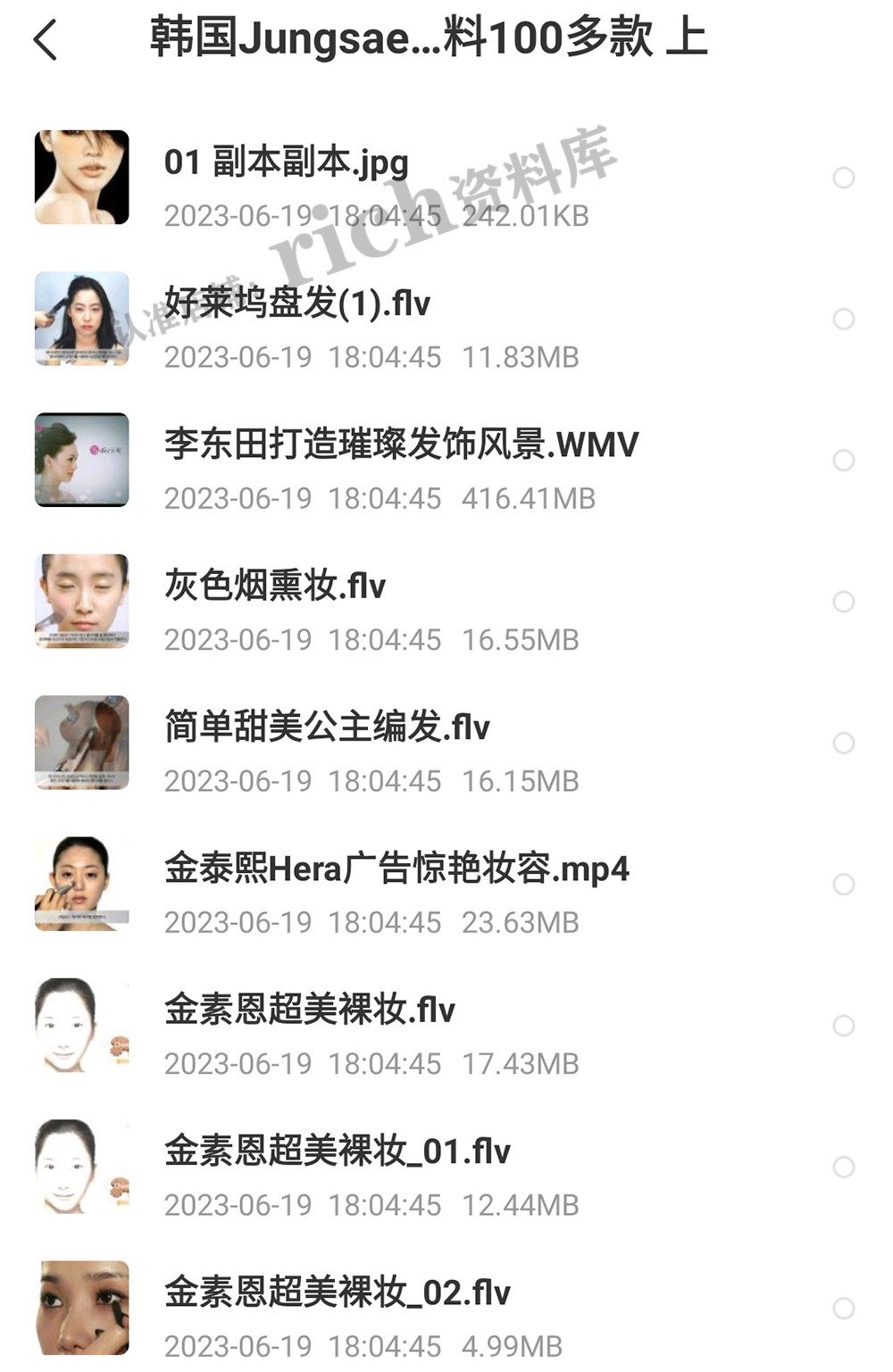
Task: Select the circle for 金素恩超美裸妆_02.flv
Action: point(843,1309)
